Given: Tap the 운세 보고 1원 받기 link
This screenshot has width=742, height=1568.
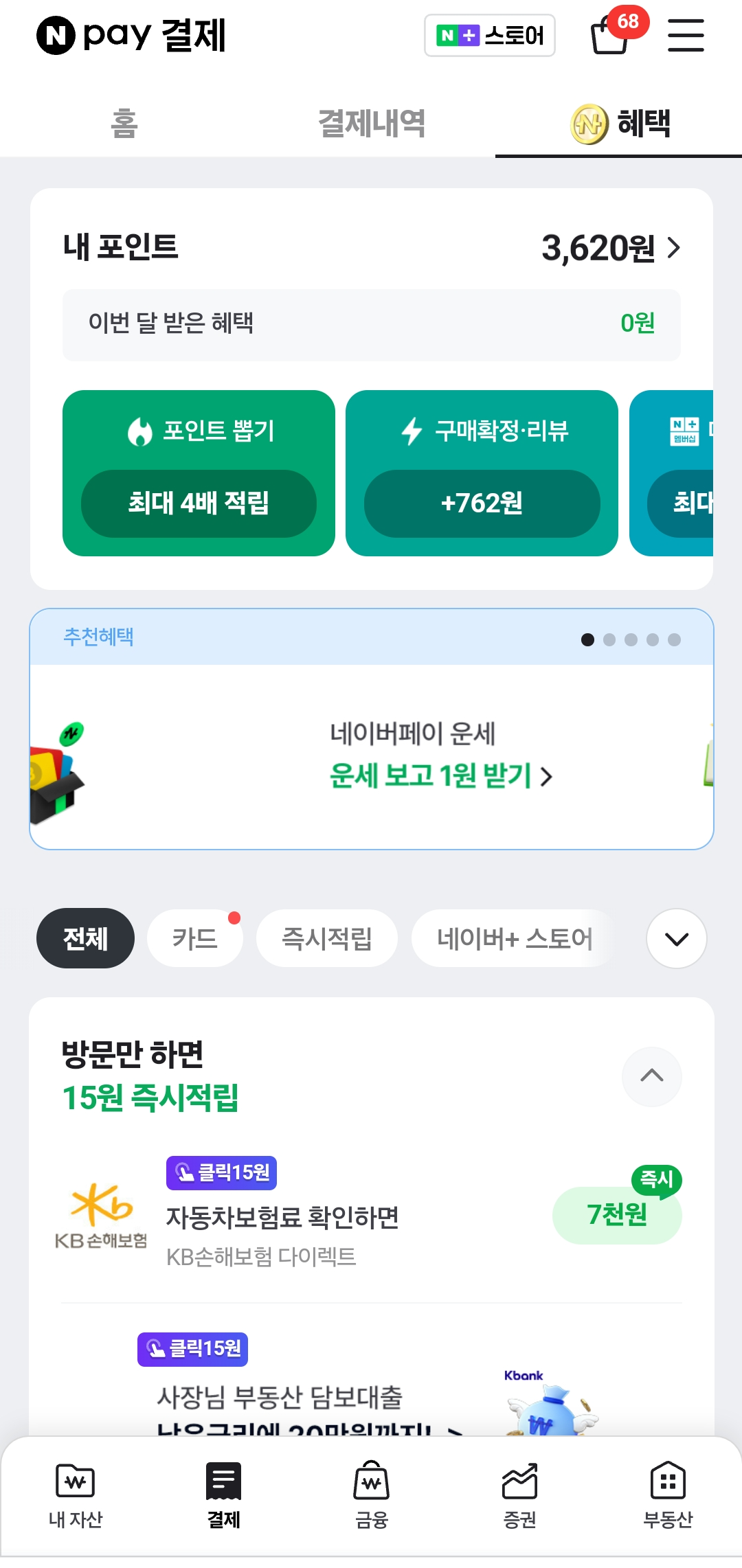Looking at the screenshot, I should point(440,775).
